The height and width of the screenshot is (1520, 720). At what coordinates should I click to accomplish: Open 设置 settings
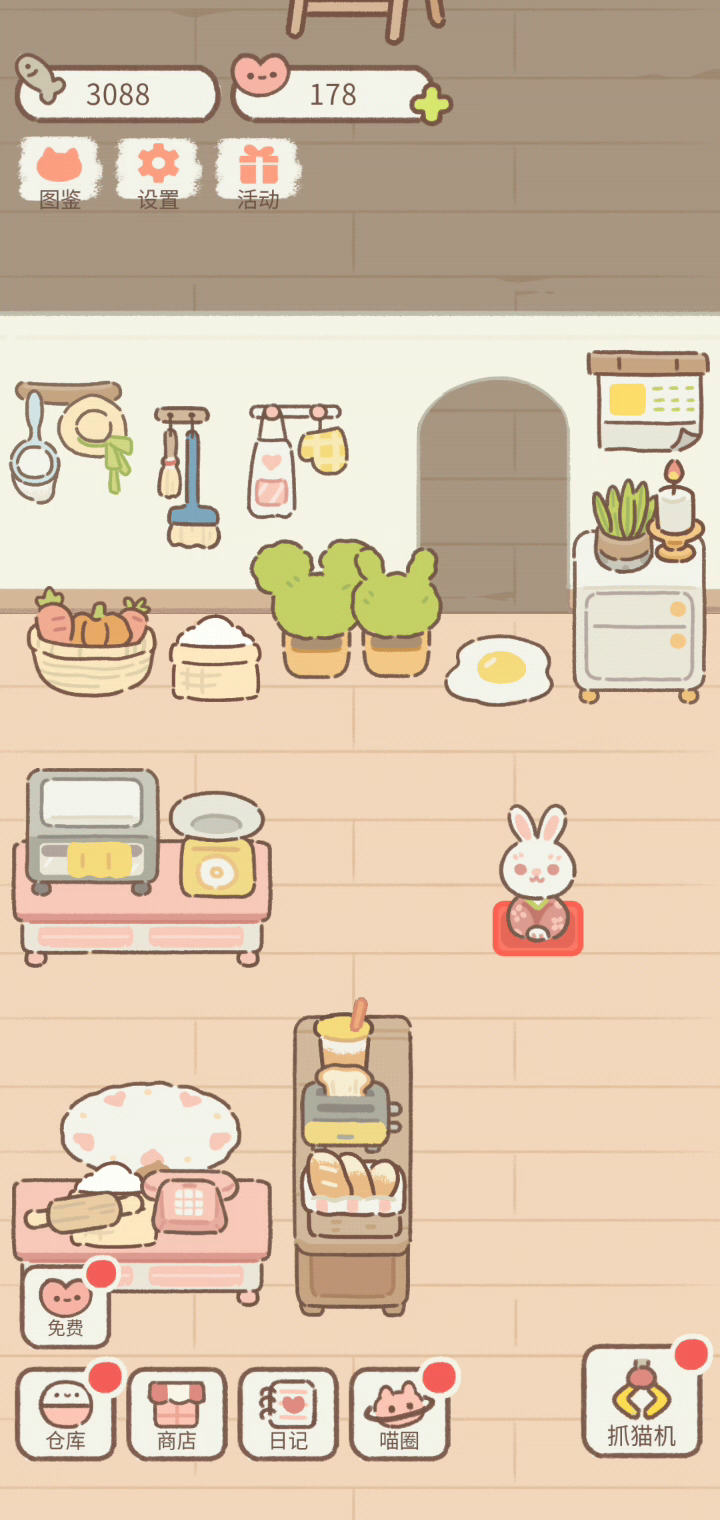point(158,174)
